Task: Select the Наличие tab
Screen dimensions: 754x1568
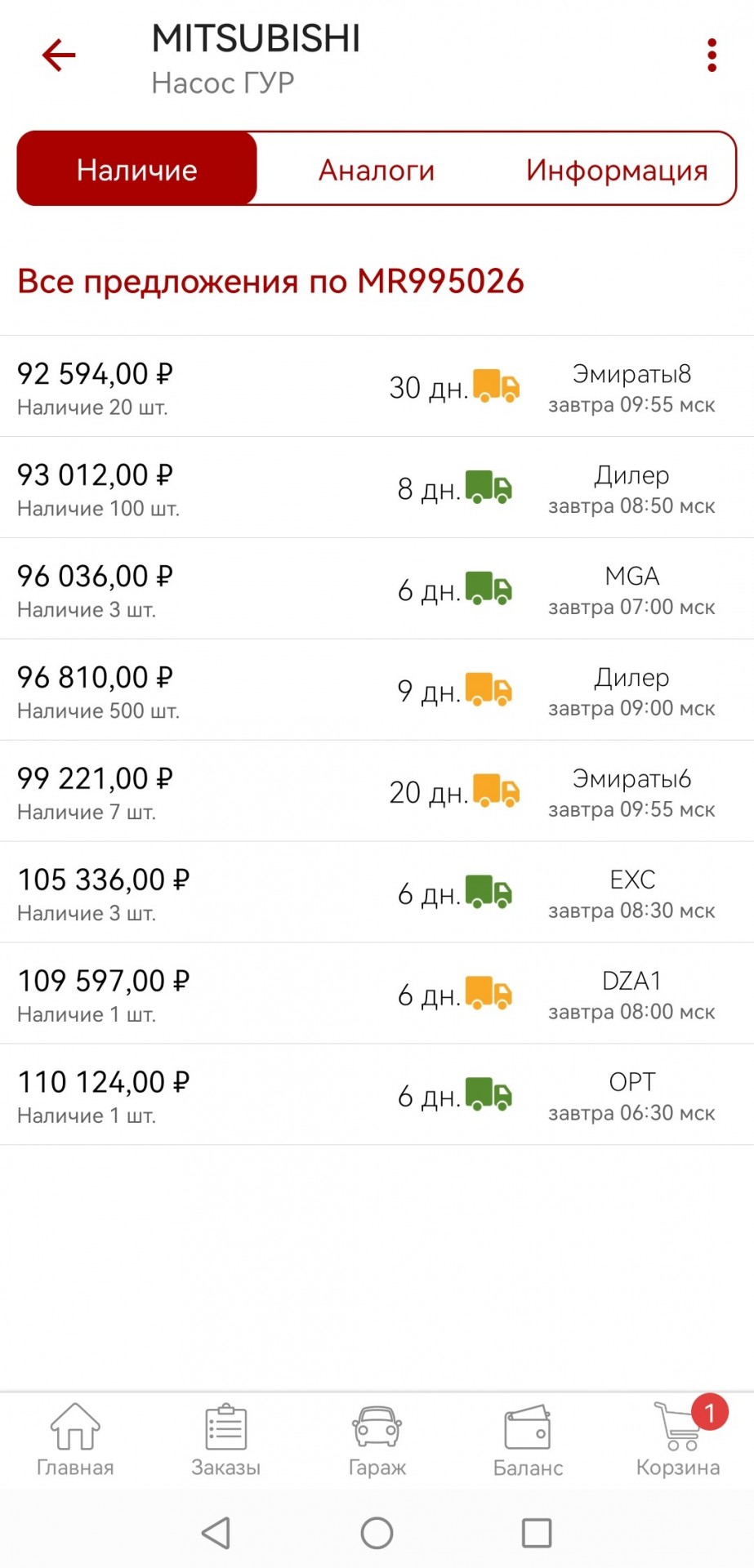Action: (137, 169)
